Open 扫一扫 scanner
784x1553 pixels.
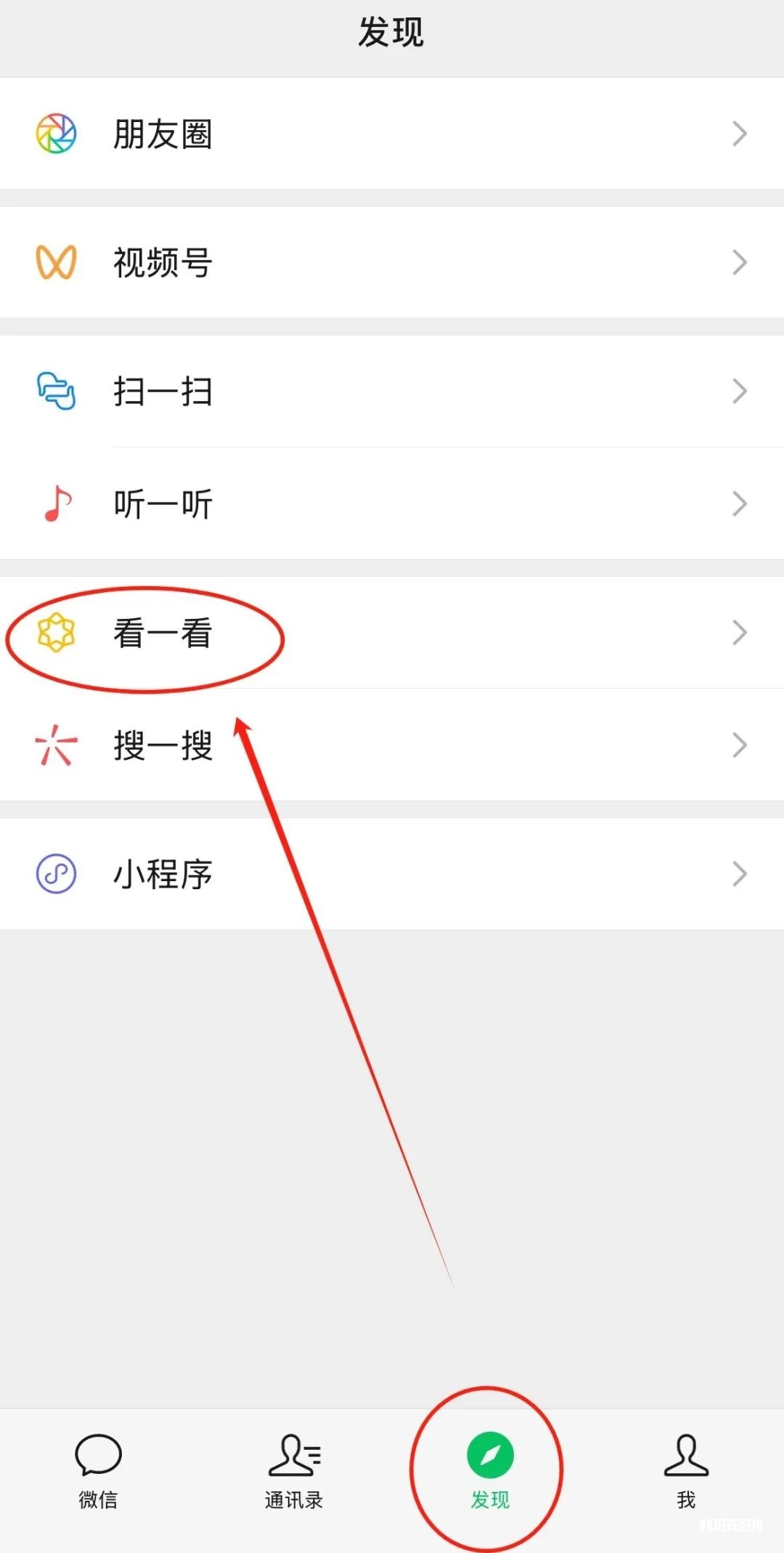[x=392, y=391]
